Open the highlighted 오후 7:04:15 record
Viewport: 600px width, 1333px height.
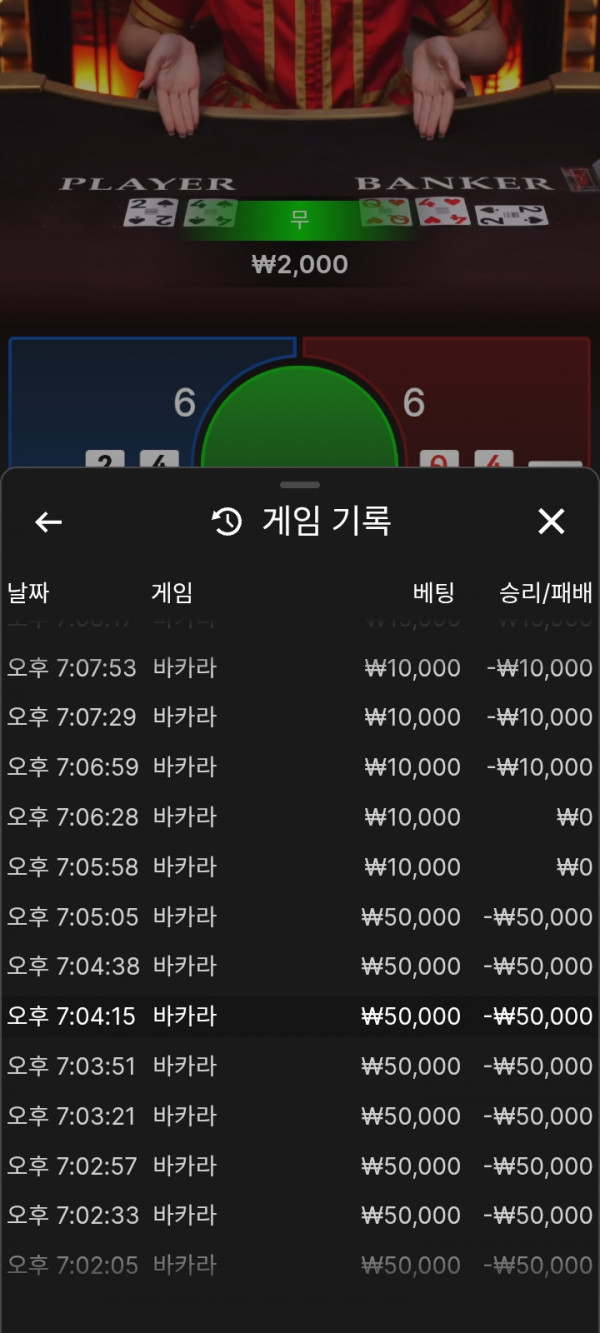coord(300,1016)
